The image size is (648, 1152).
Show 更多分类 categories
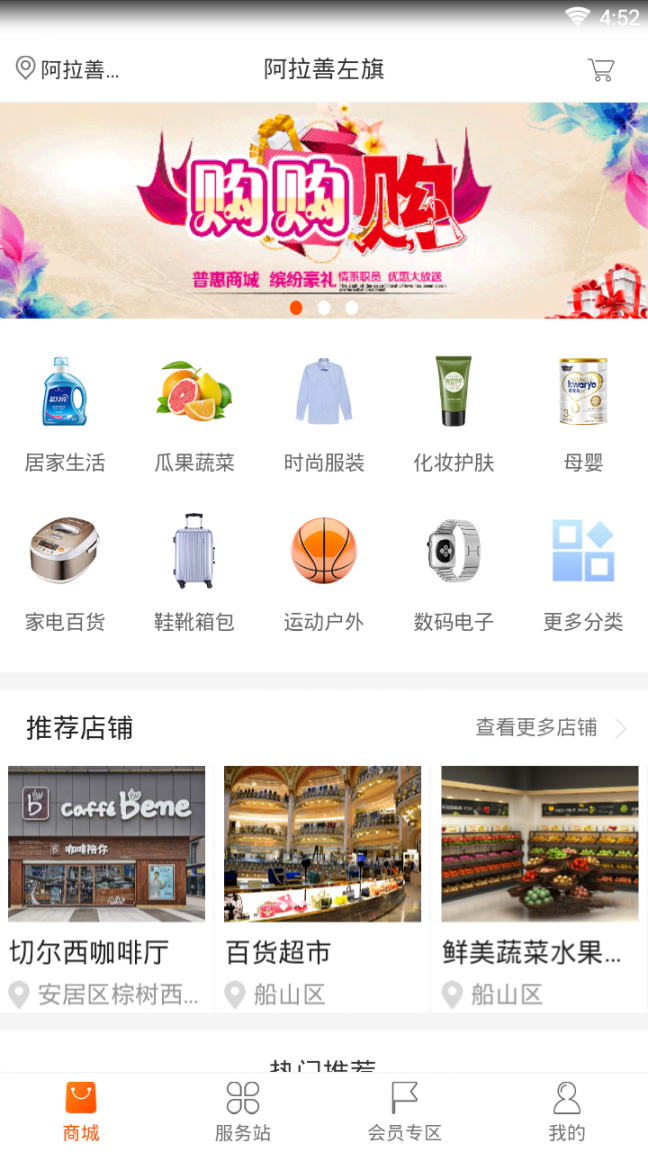coord(583,572)
